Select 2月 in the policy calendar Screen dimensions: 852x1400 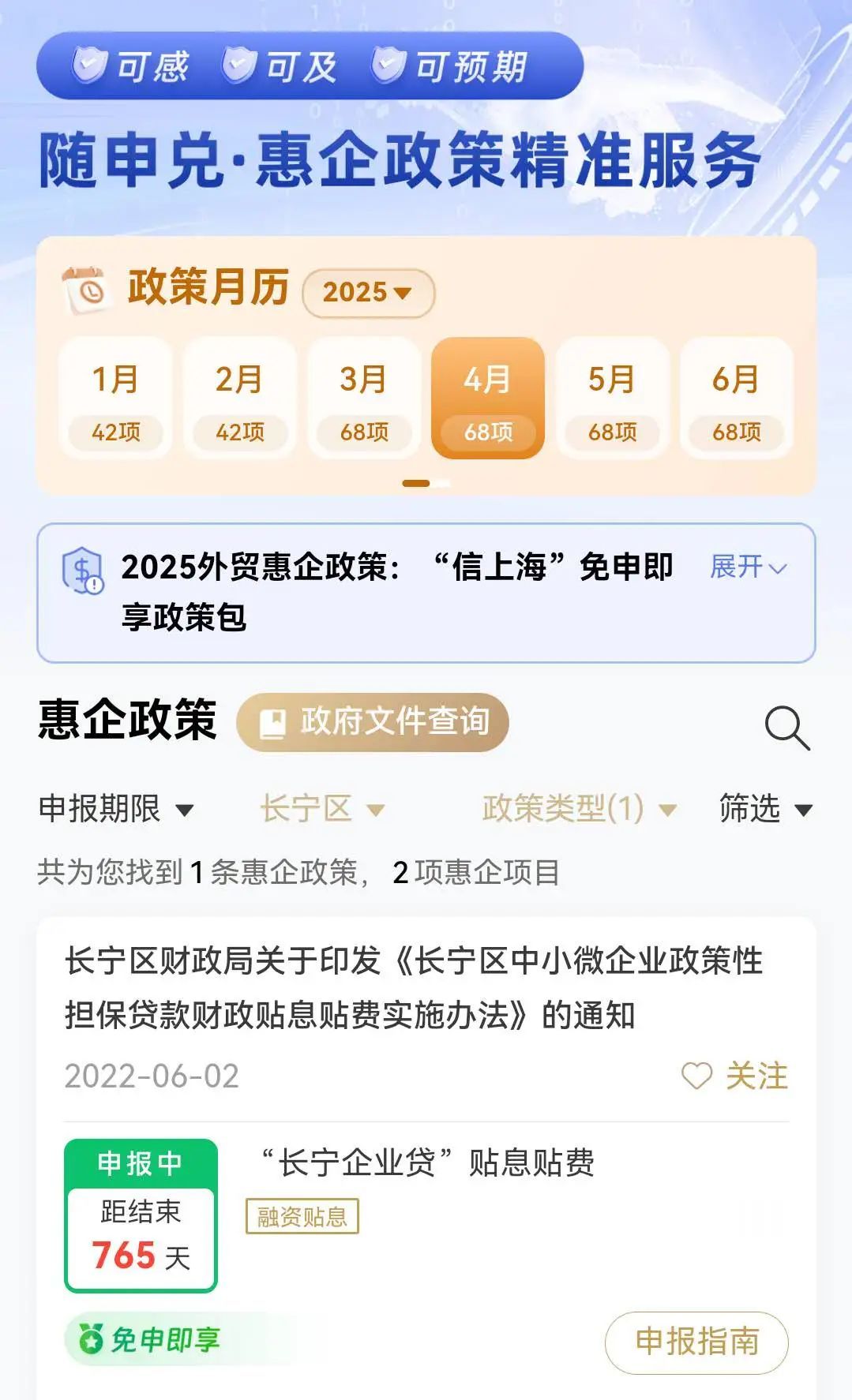[240, 399]
